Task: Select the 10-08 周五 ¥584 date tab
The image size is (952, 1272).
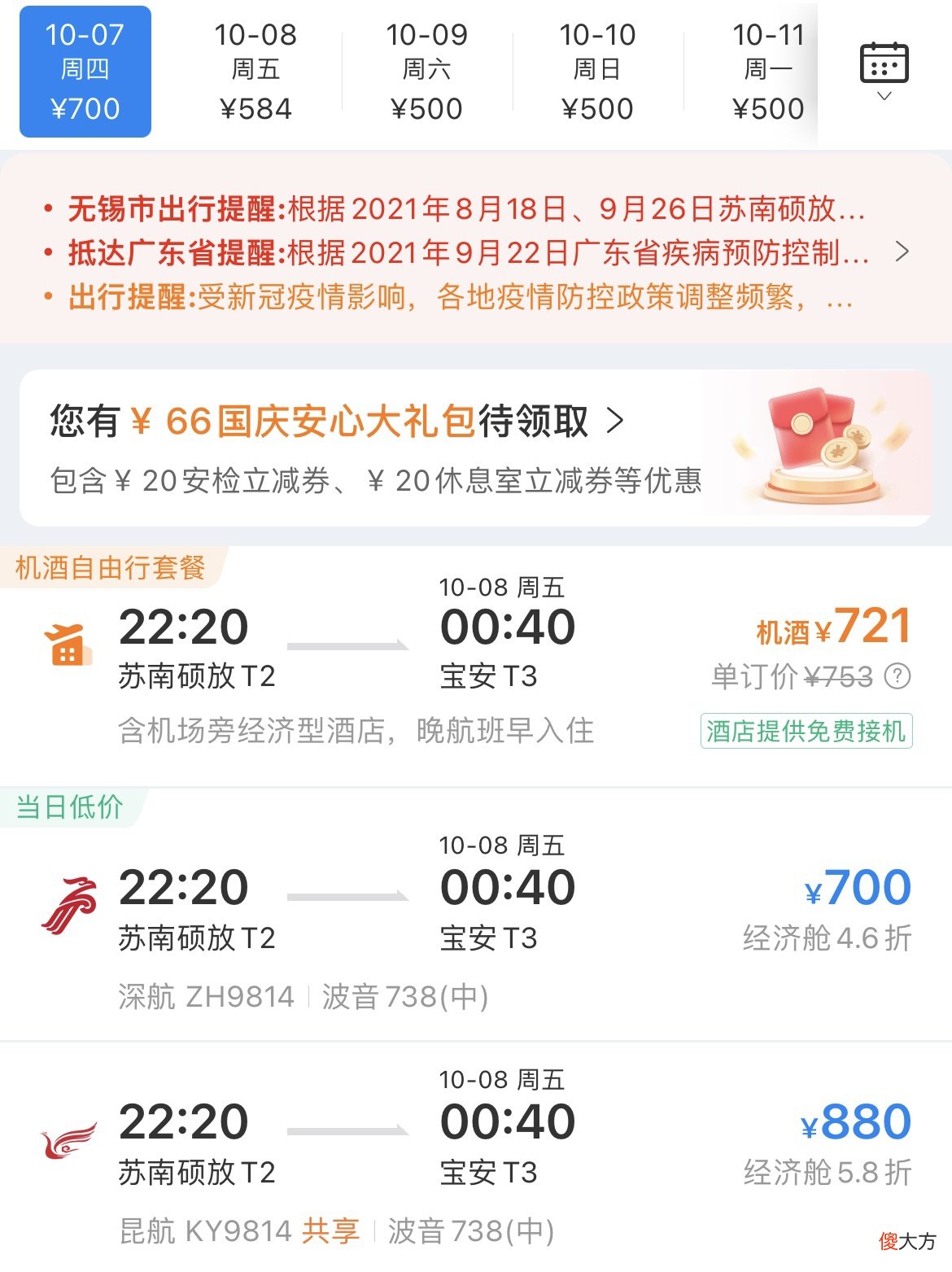Action: coord(254,69)
